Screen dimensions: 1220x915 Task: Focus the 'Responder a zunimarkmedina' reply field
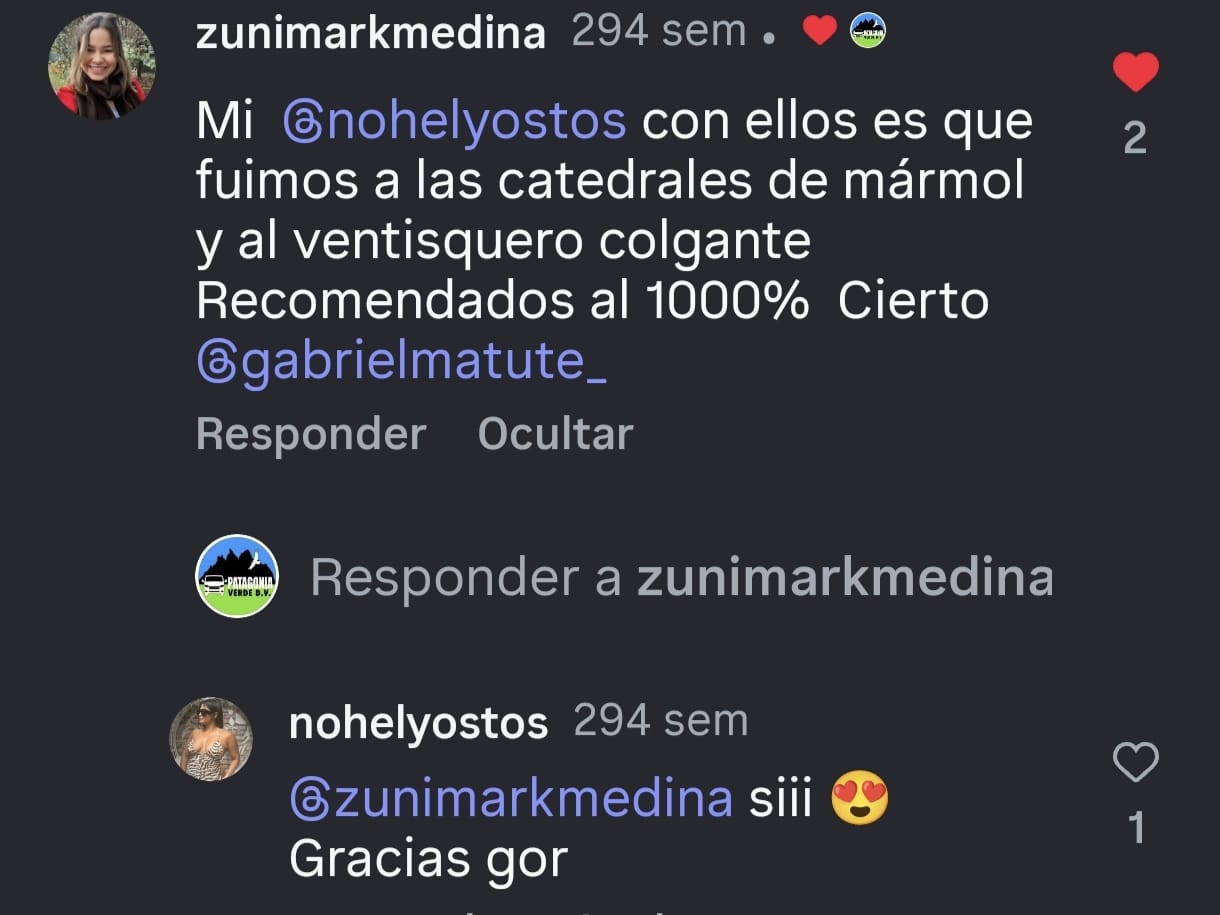(x=680, y=577)
